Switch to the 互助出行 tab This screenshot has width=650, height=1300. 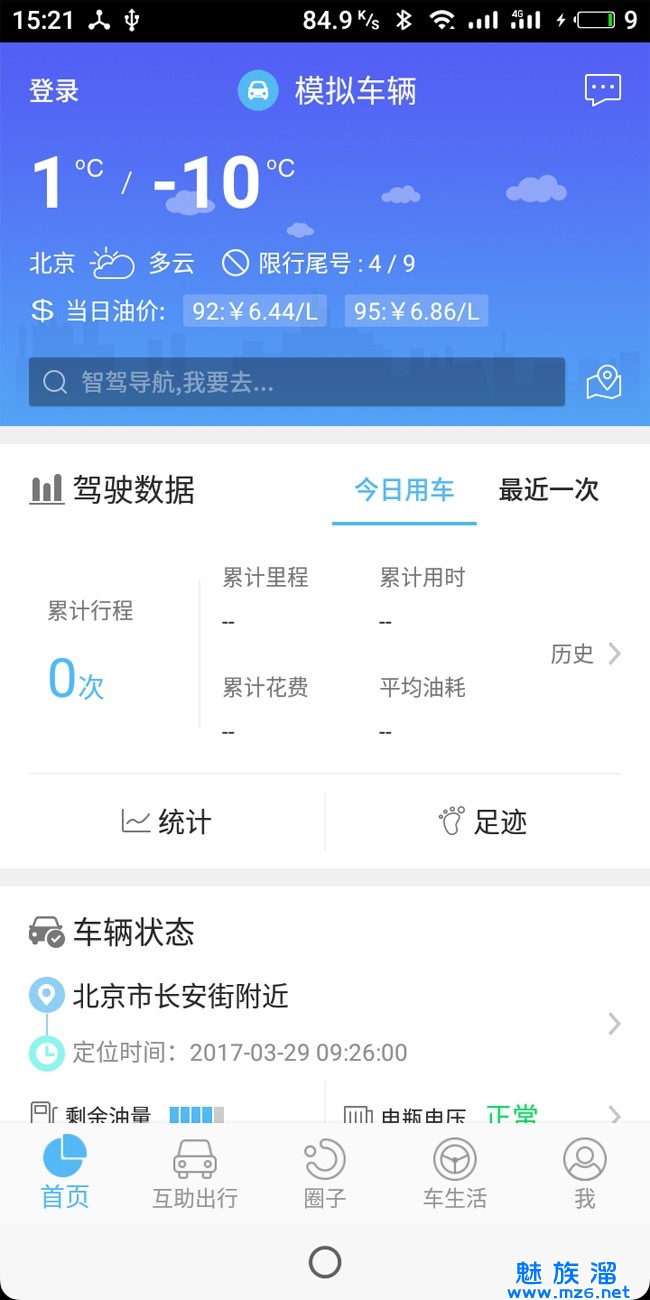click(195, 1174)
